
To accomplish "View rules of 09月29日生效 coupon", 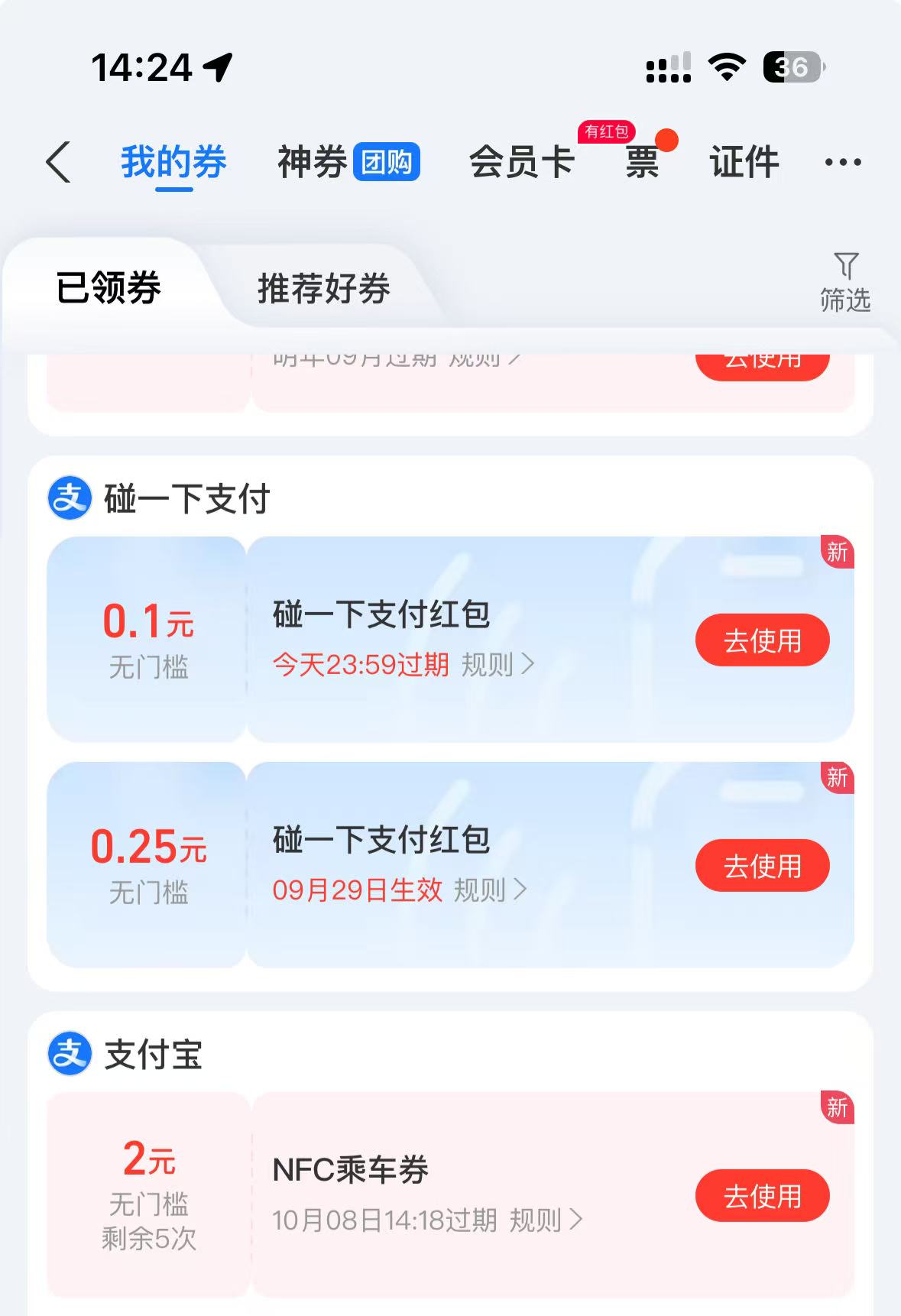I will pos(490,890).
